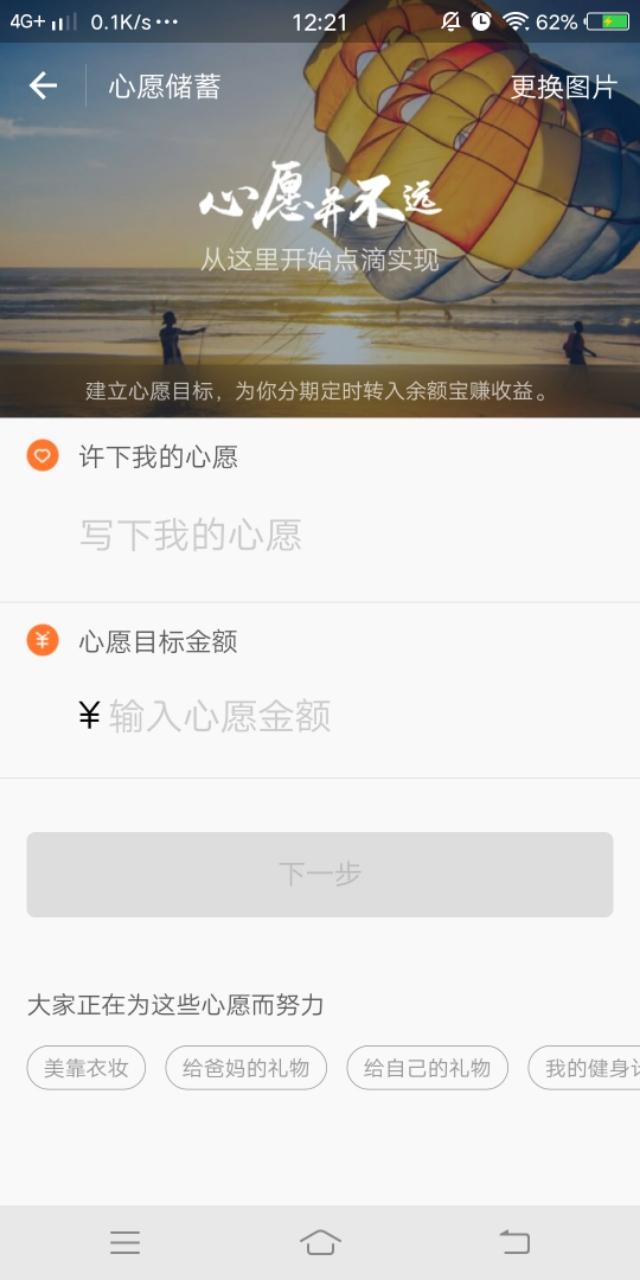Choose the 美靠衣妆 wish chip
The image size is (640, 1280).
(86, 1068)
